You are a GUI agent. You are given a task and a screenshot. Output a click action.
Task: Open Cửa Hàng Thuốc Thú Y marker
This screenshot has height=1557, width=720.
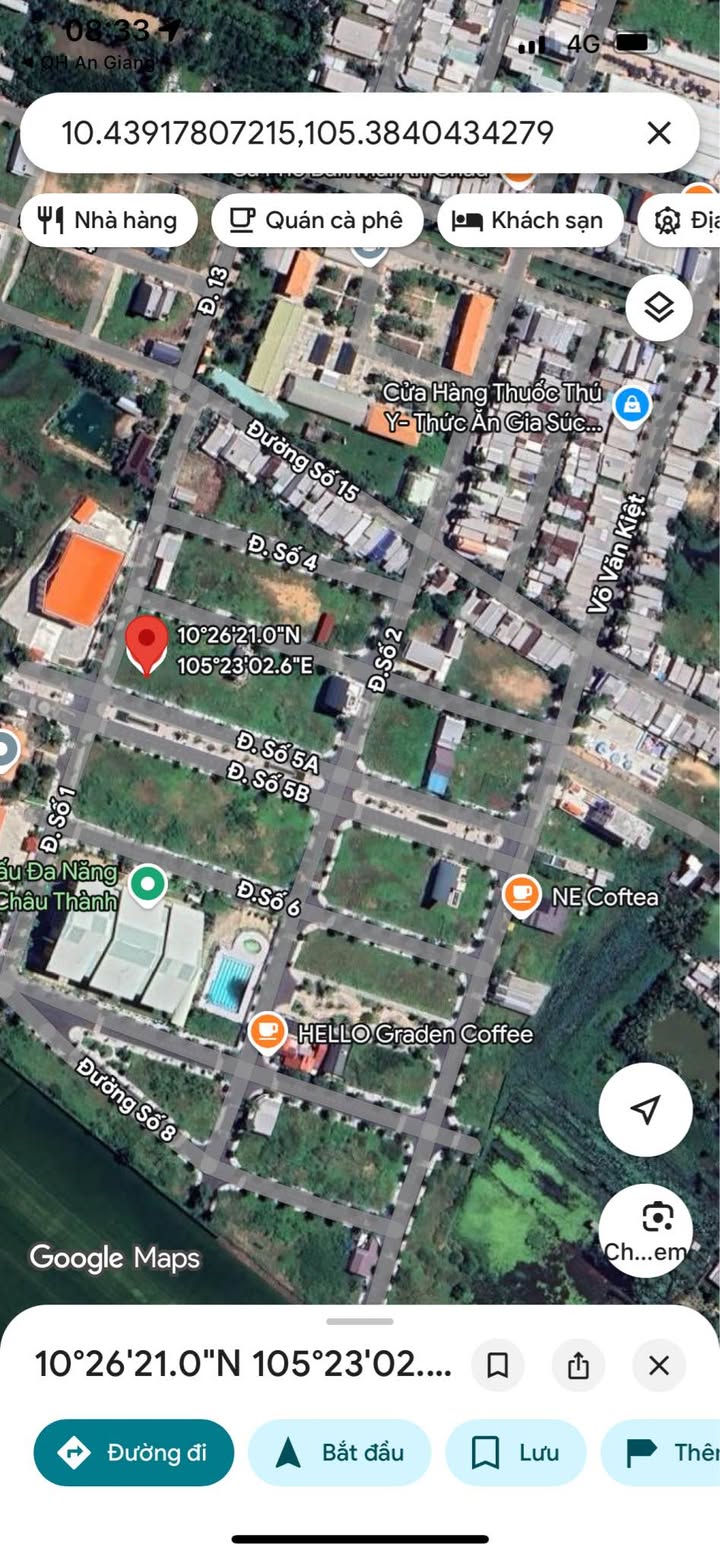631,405
